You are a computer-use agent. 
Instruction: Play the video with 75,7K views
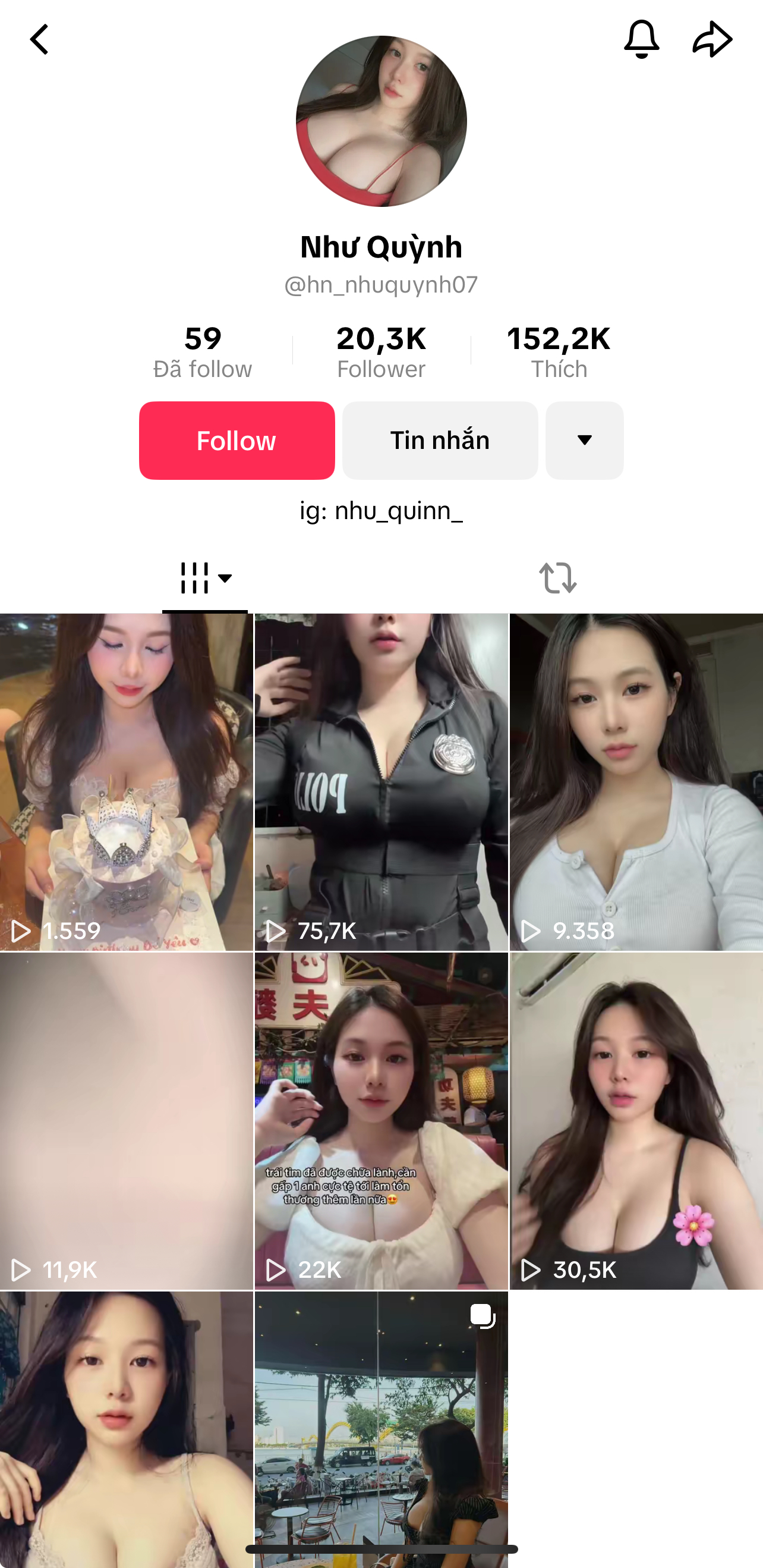381,781
